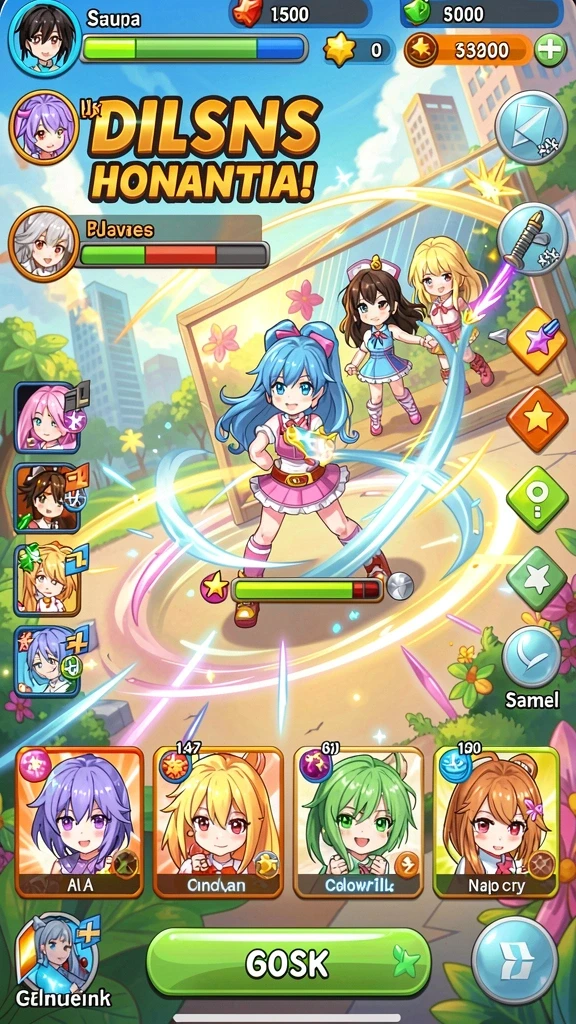Open Saupa's player profile avatar
The height and width of the screenshot is (1024, 576).
coord(45,37)
